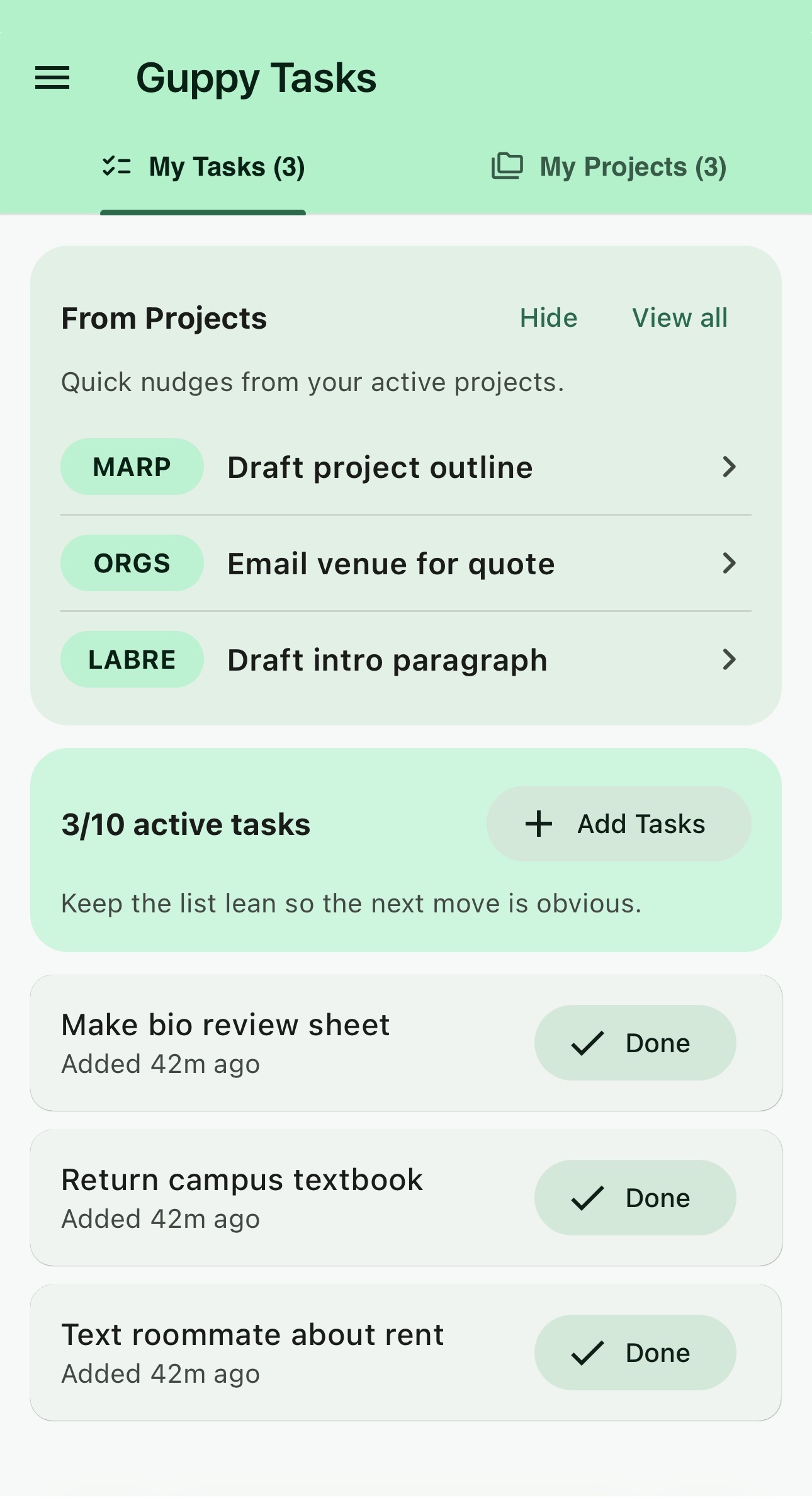Viewport: 812px width, 1498px height.
Task: Click the checkmark on bio review sheet's Done button
Action: [x=586, y=1042]
